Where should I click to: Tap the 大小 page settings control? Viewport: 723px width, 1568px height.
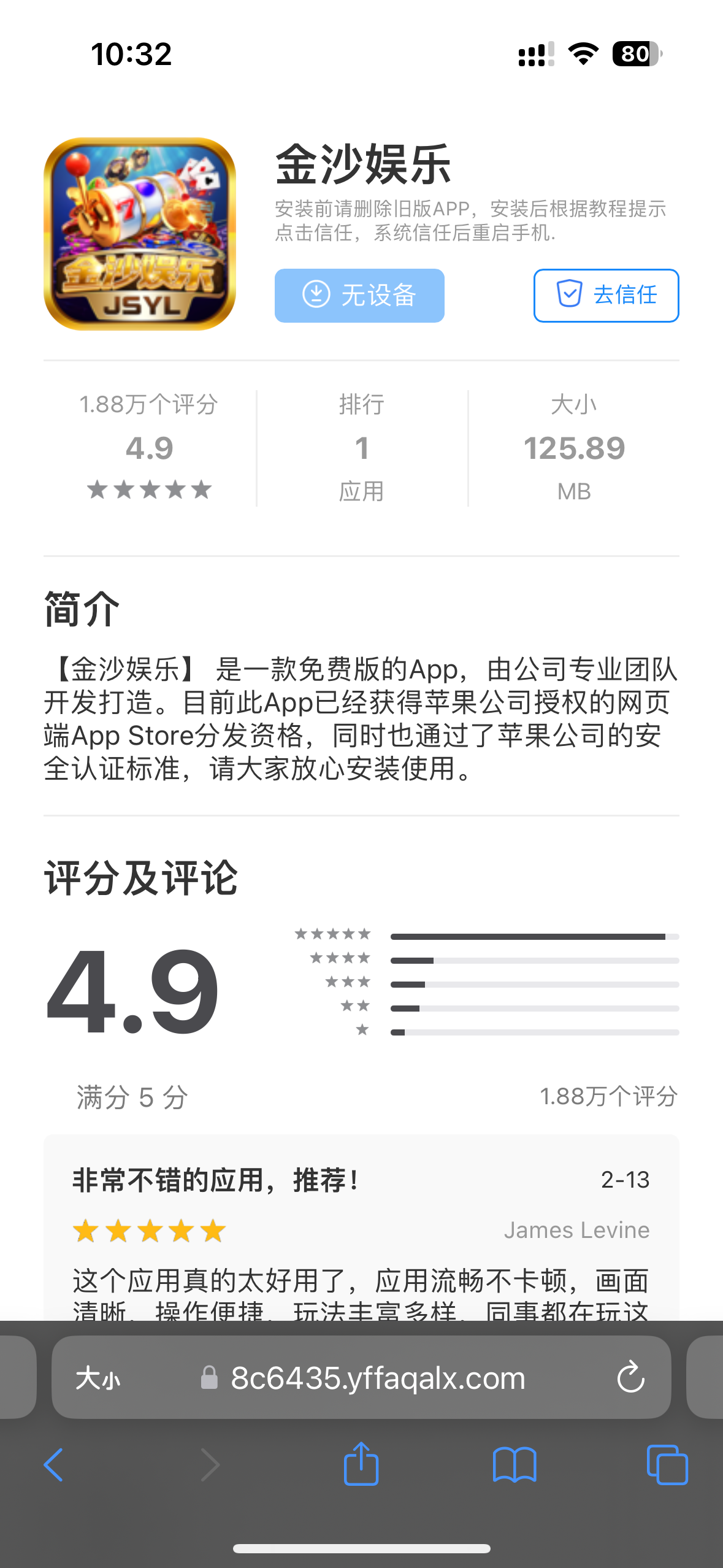pos(98,1377)
